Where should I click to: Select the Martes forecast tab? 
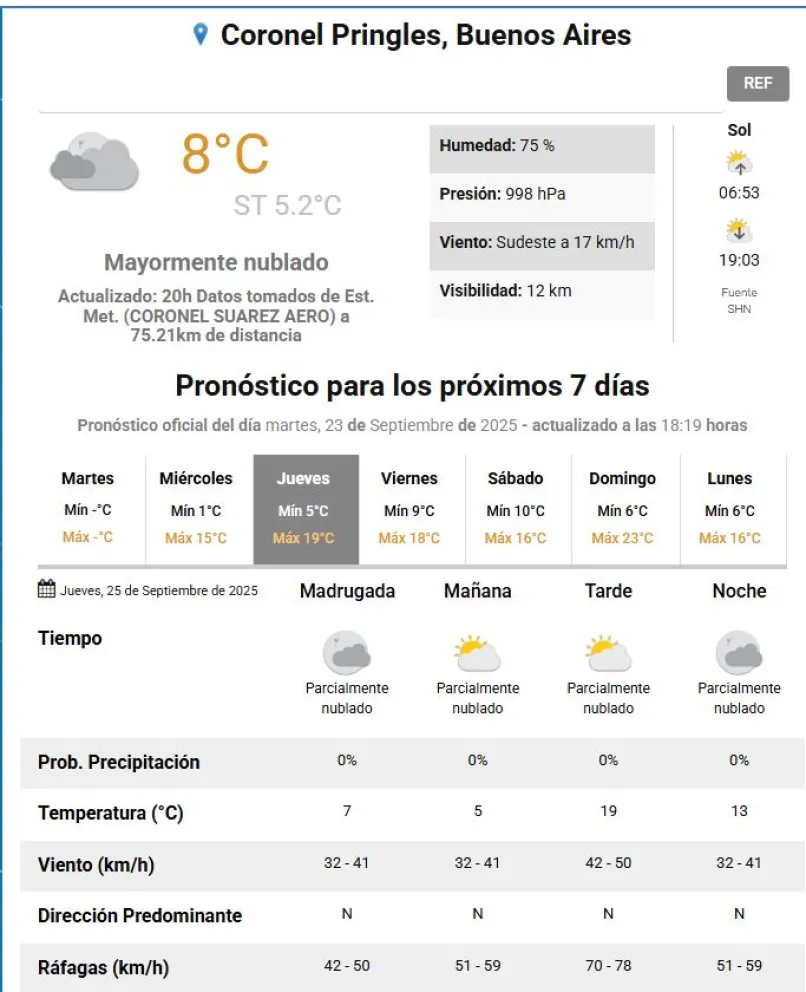(88, 508)
